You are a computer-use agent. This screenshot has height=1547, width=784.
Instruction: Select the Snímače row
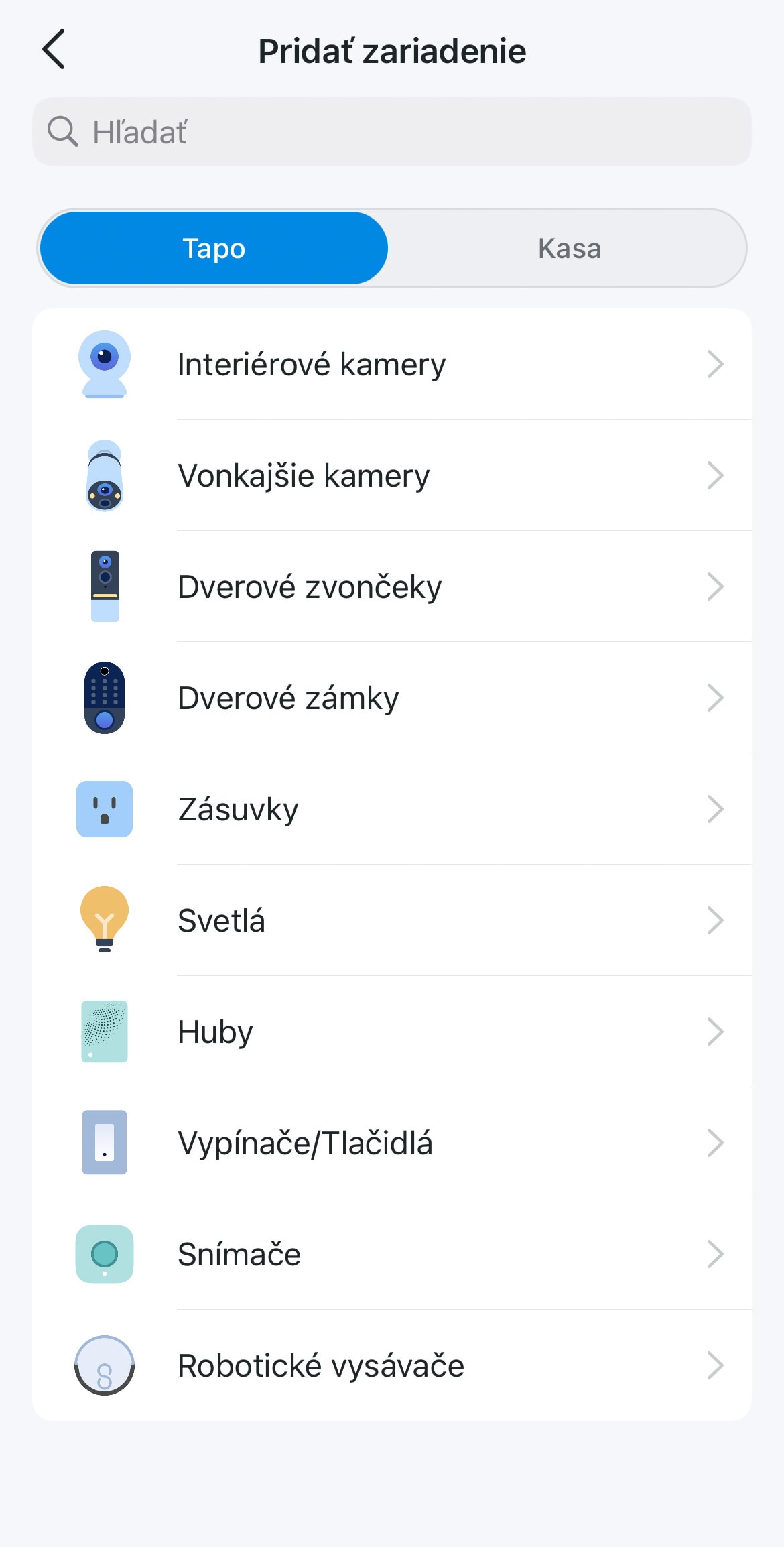click(x=392, y=1254)
